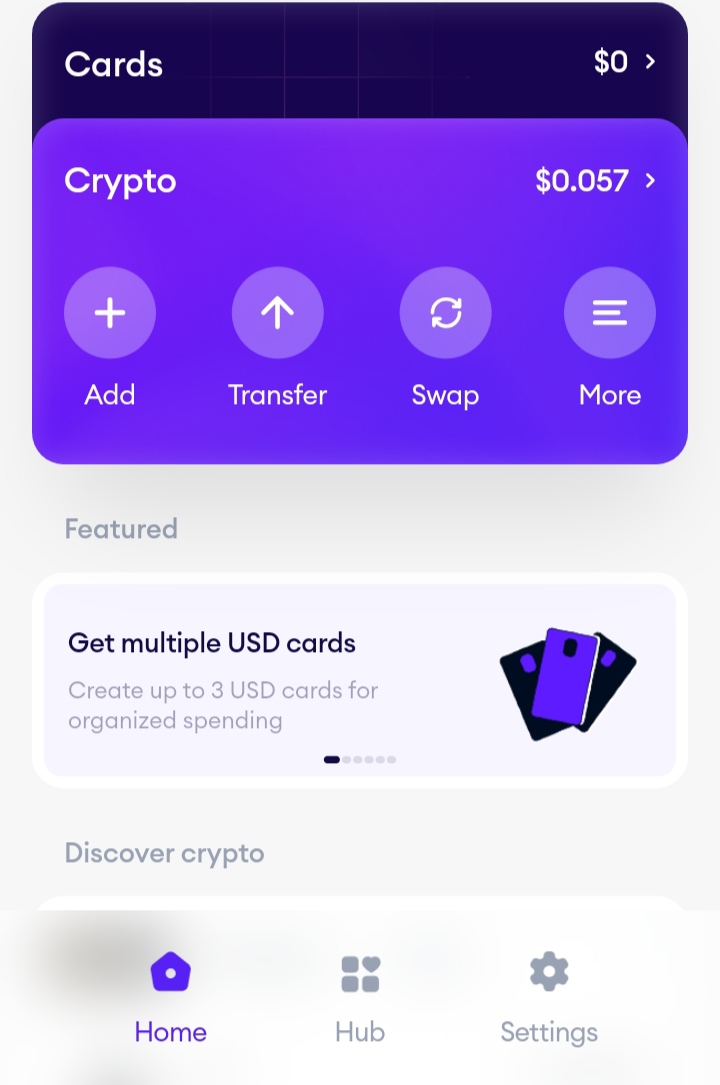Start a crypto Transfer
This screenshot has height=1085, width=720.
tap(277, 313)
